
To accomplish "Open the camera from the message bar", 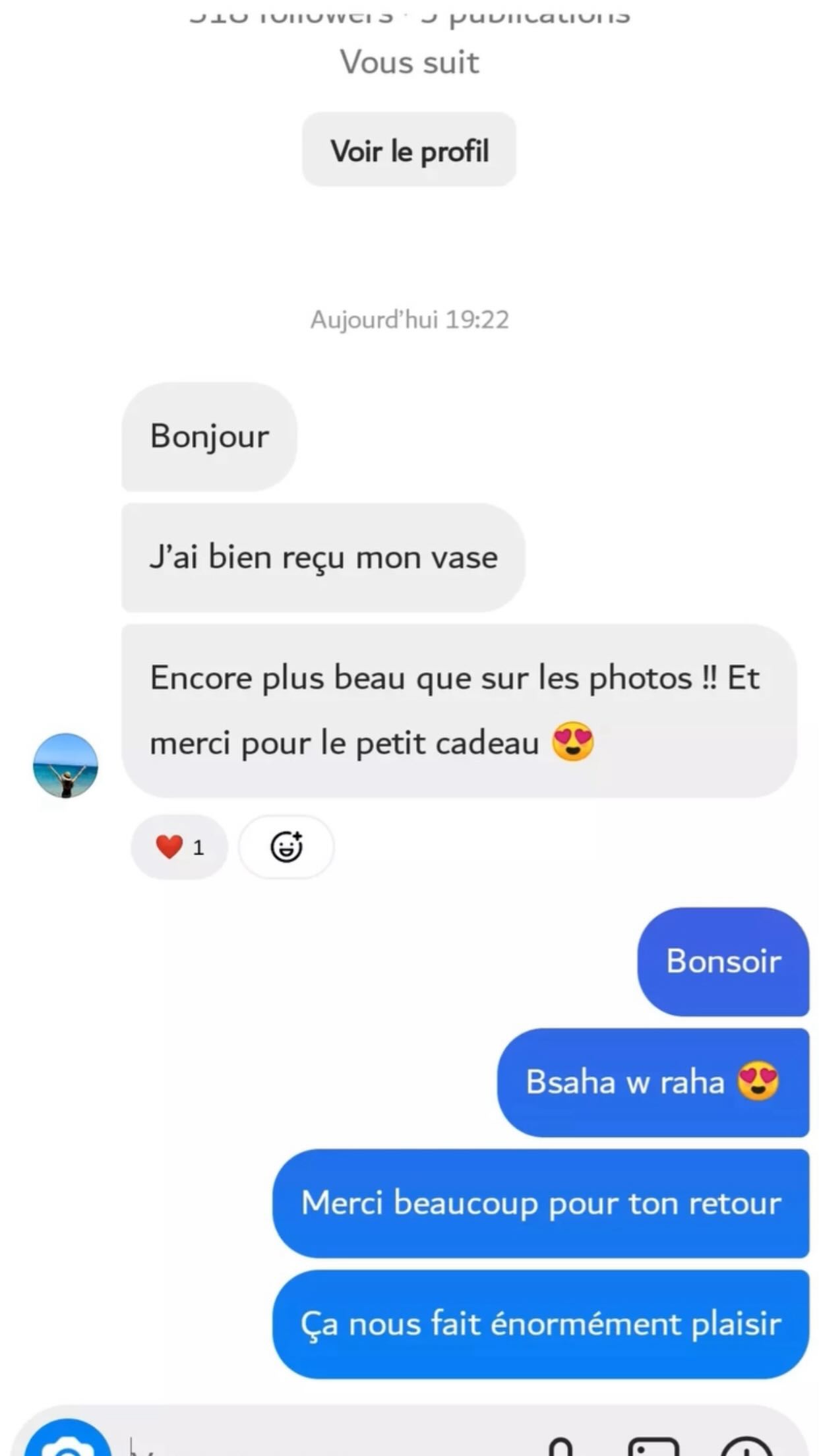I will (x=68, y=1444).
